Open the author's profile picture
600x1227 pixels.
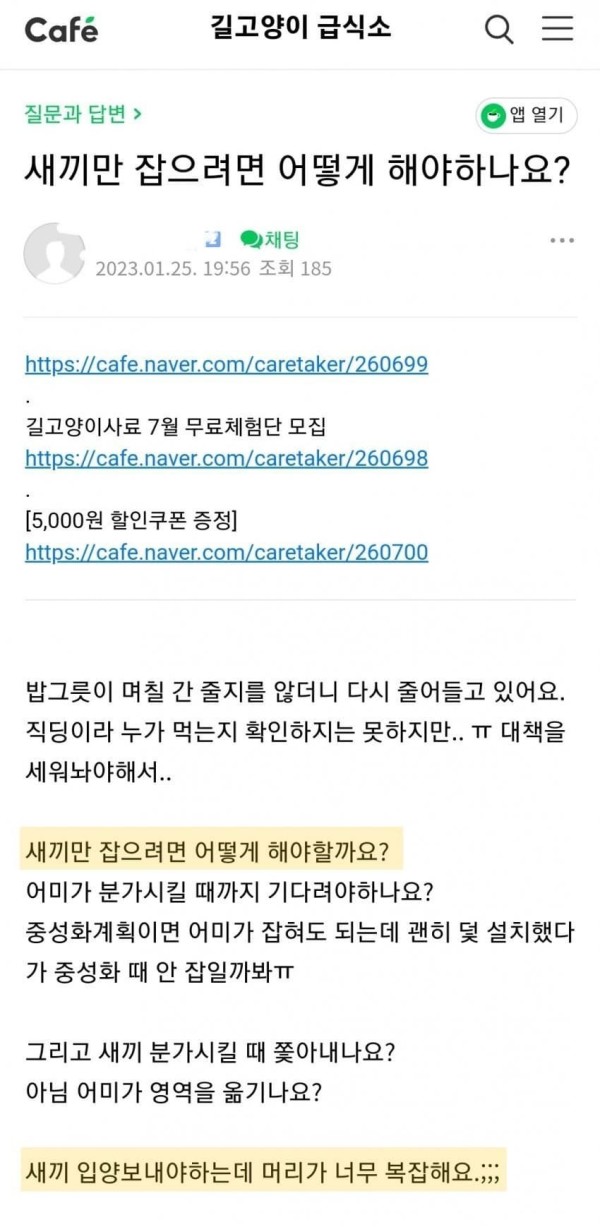(x=54, y=253)
